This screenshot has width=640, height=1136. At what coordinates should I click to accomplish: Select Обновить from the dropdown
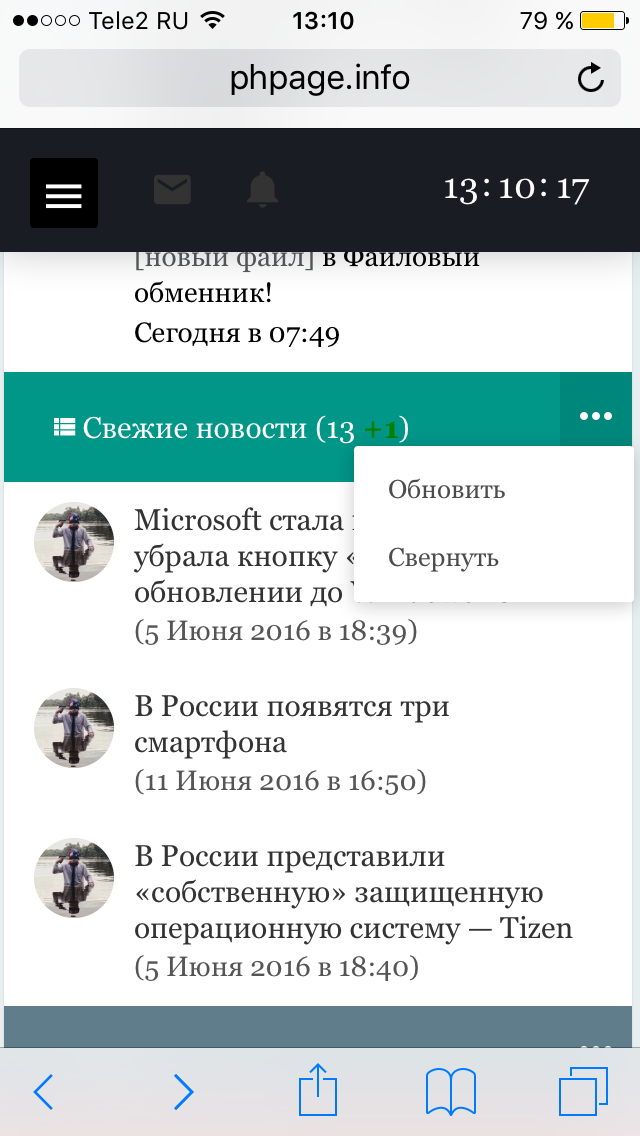(x=446, y=490)
